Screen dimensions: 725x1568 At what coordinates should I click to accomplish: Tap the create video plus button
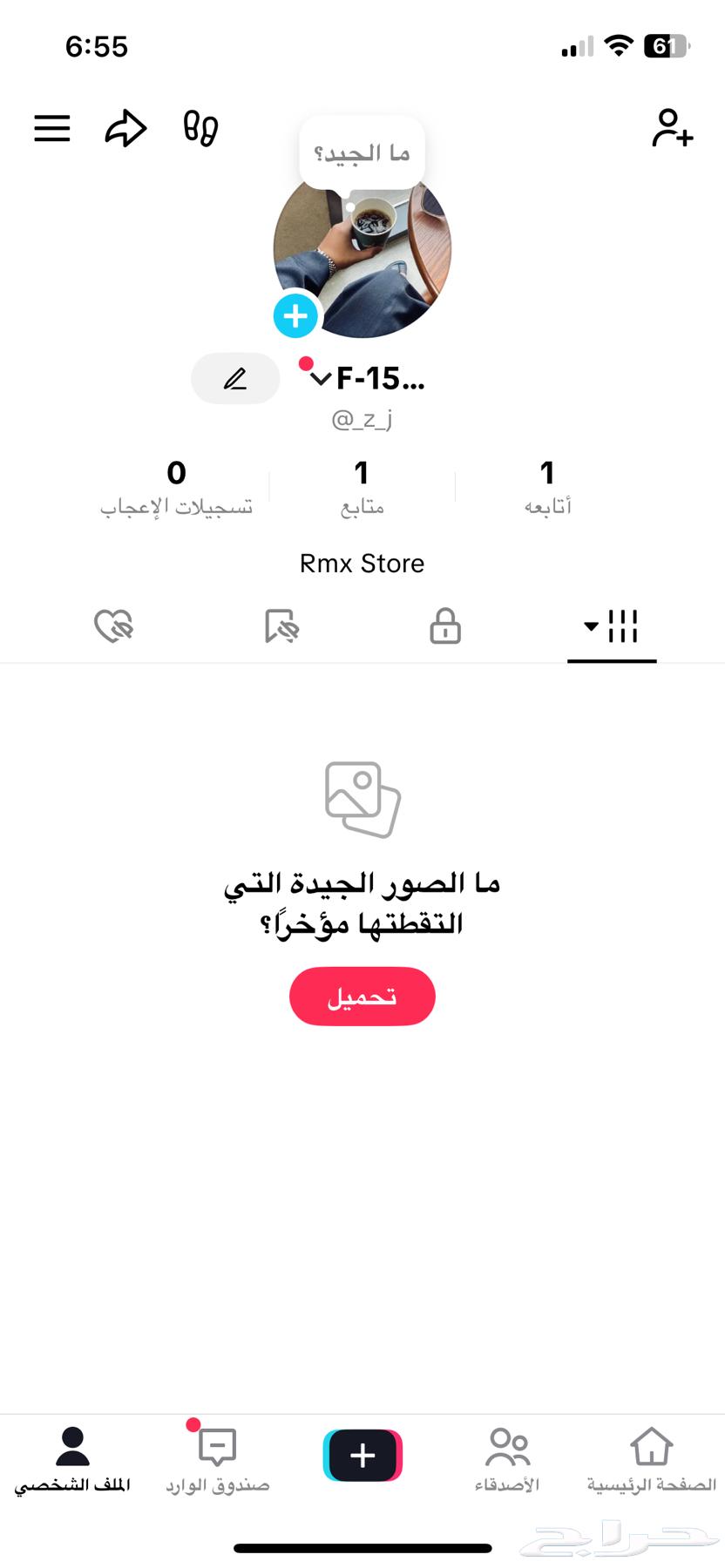tap(362, 1453)
